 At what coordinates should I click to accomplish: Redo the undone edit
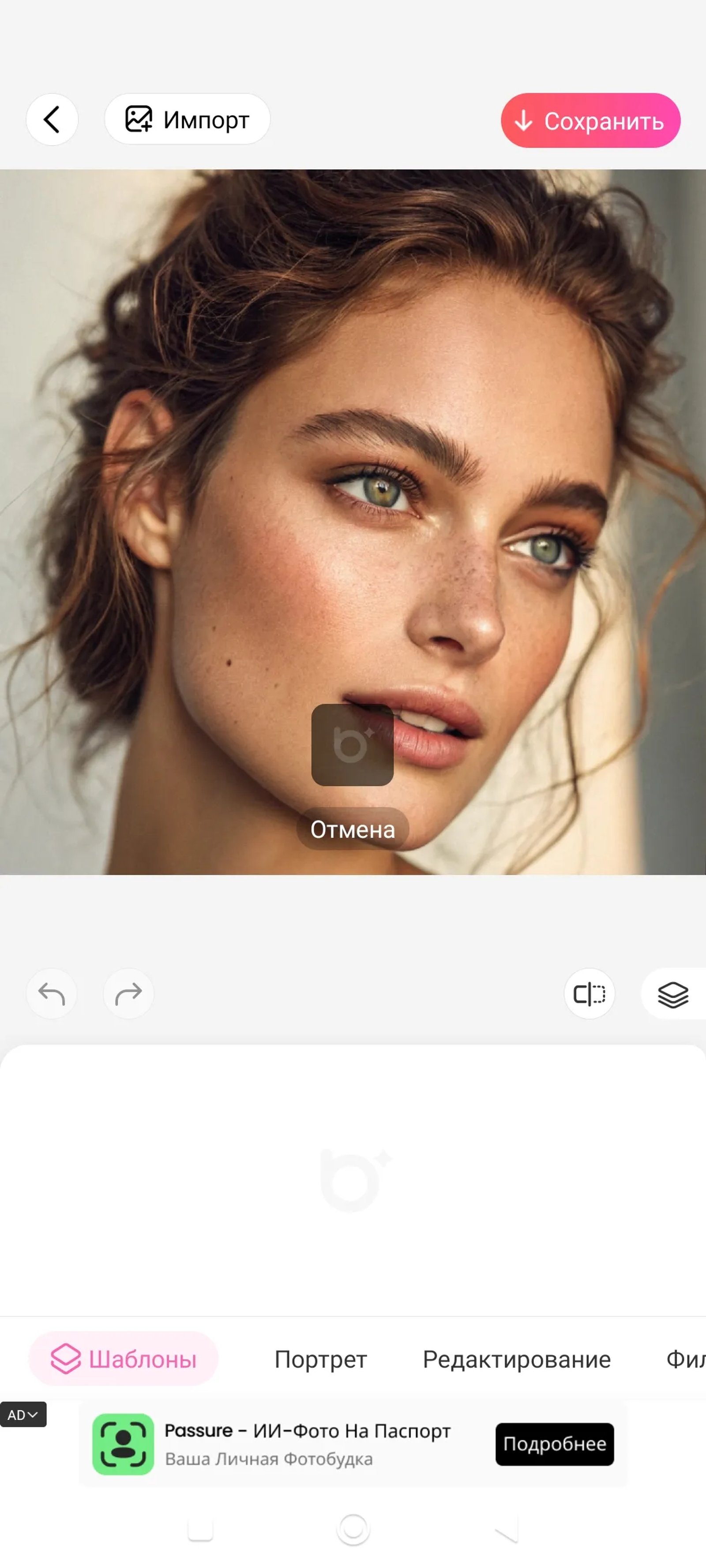click(128, 993)
